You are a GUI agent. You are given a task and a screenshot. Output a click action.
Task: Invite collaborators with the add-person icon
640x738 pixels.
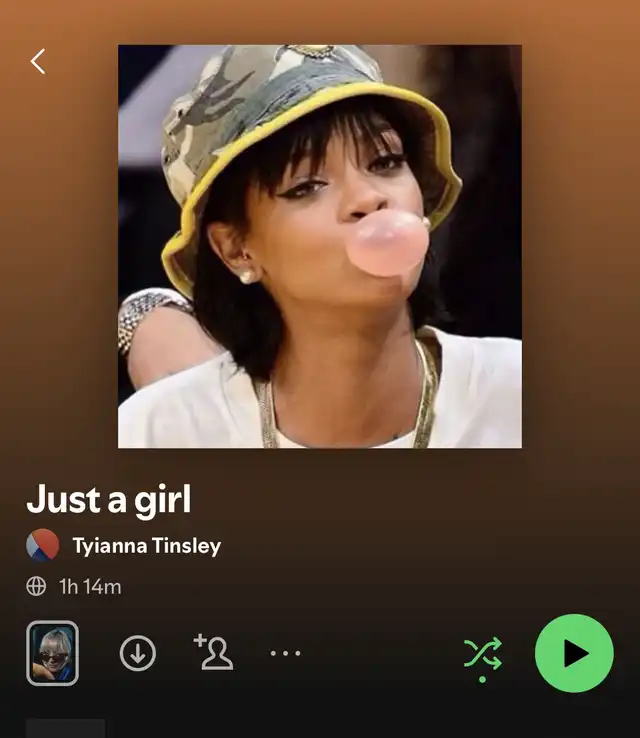(x=213, y=652)
